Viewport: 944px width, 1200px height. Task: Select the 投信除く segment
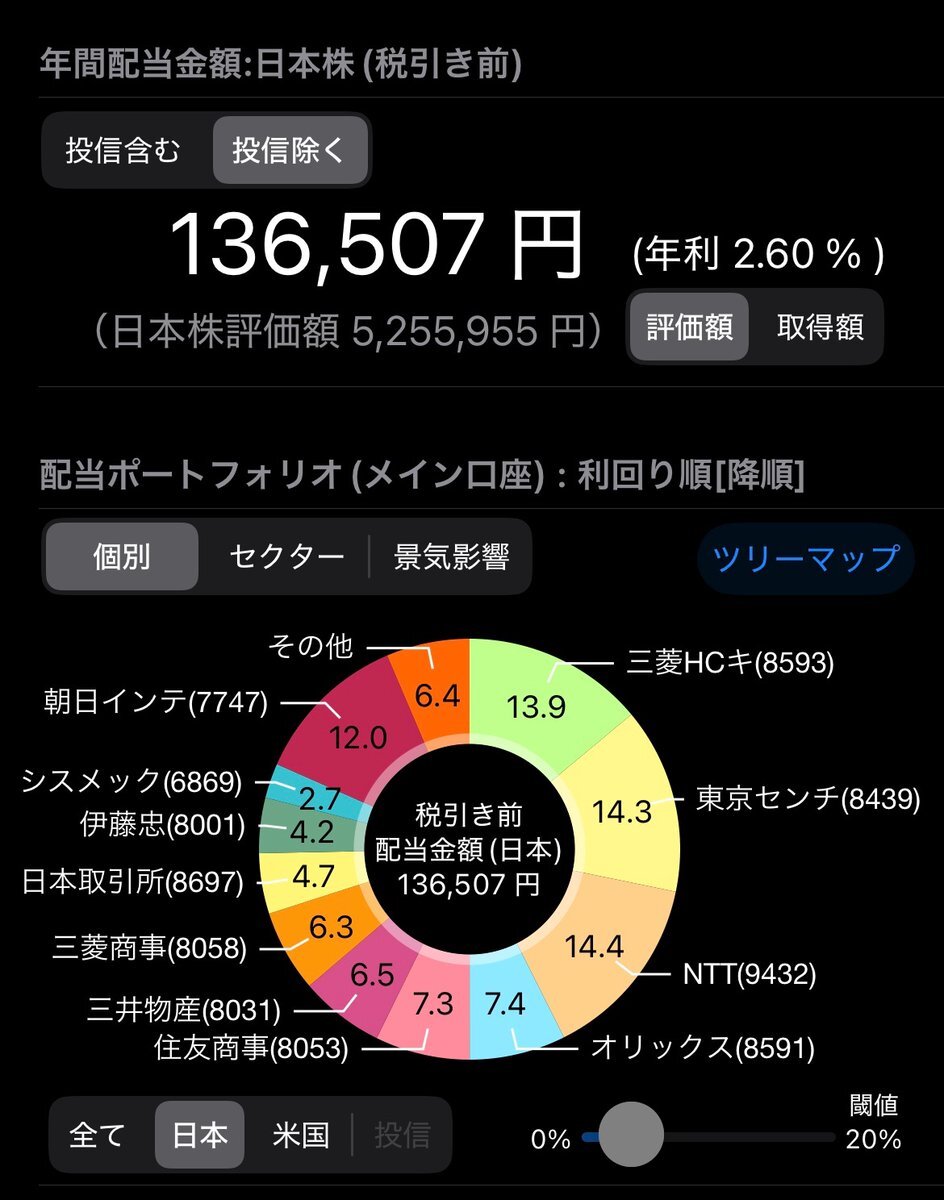click(290, 151)
